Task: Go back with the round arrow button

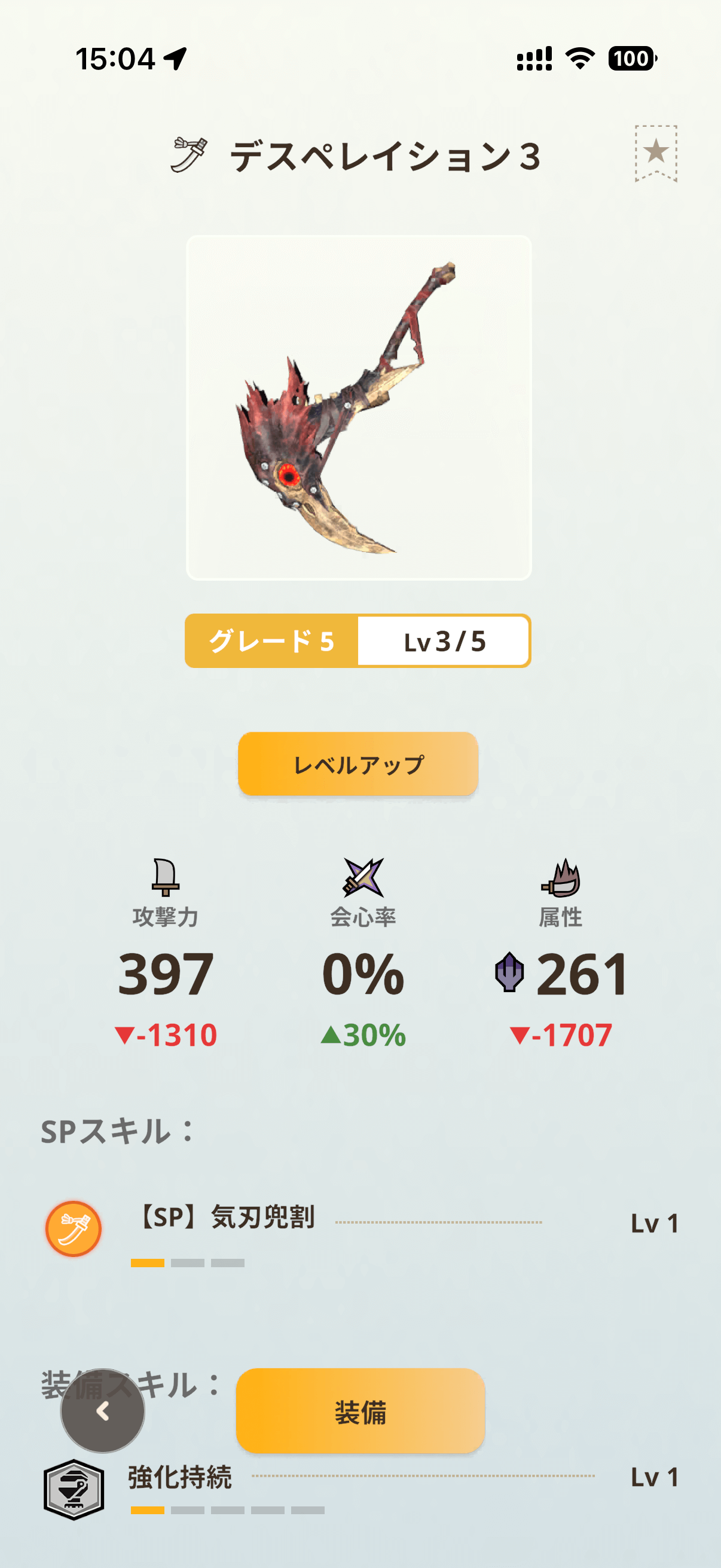Action: pyautogui.click(x=103, y=1410)
